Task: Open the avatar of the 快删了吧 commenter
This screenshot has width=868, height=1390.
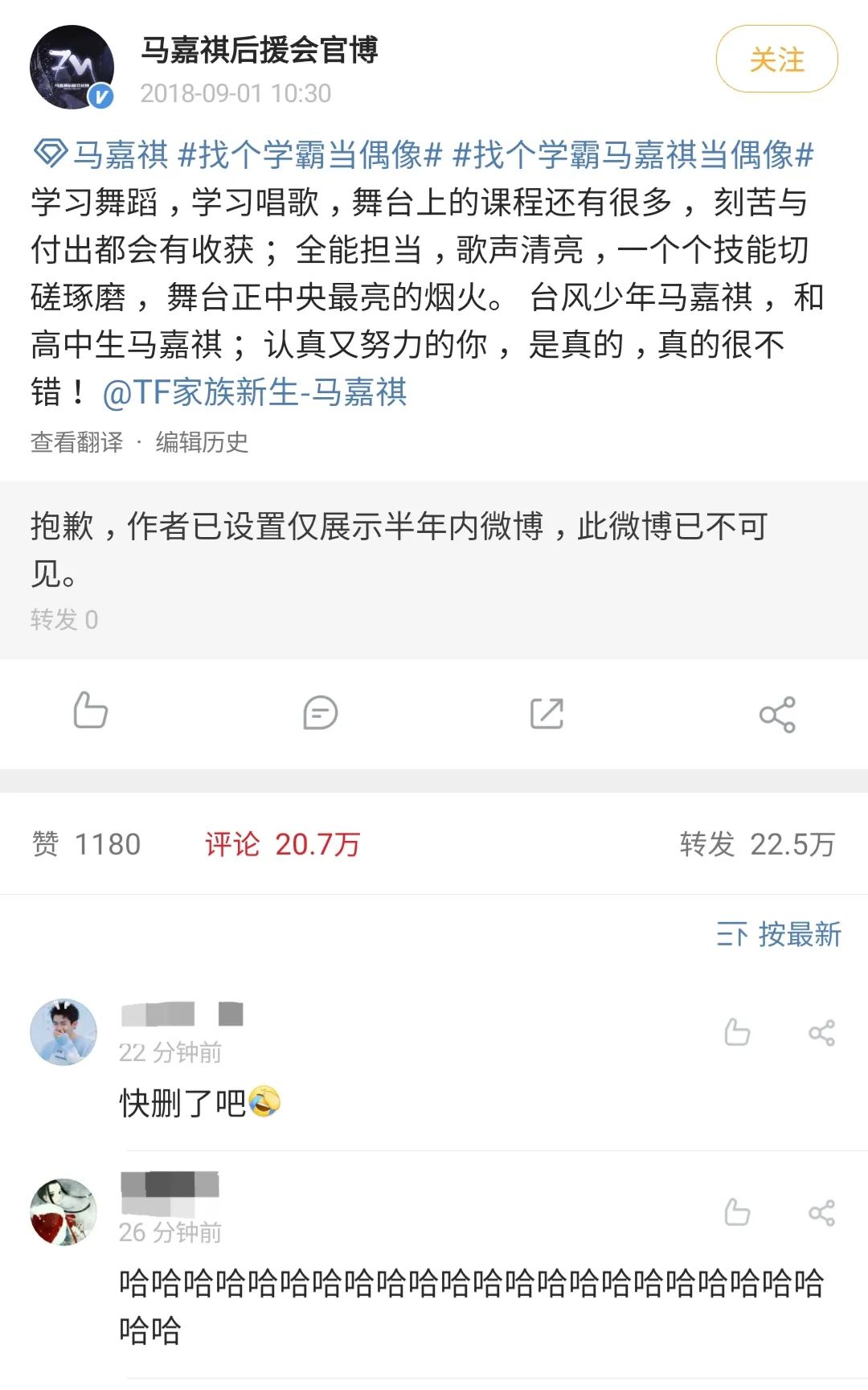Action: click(63, 1032)
